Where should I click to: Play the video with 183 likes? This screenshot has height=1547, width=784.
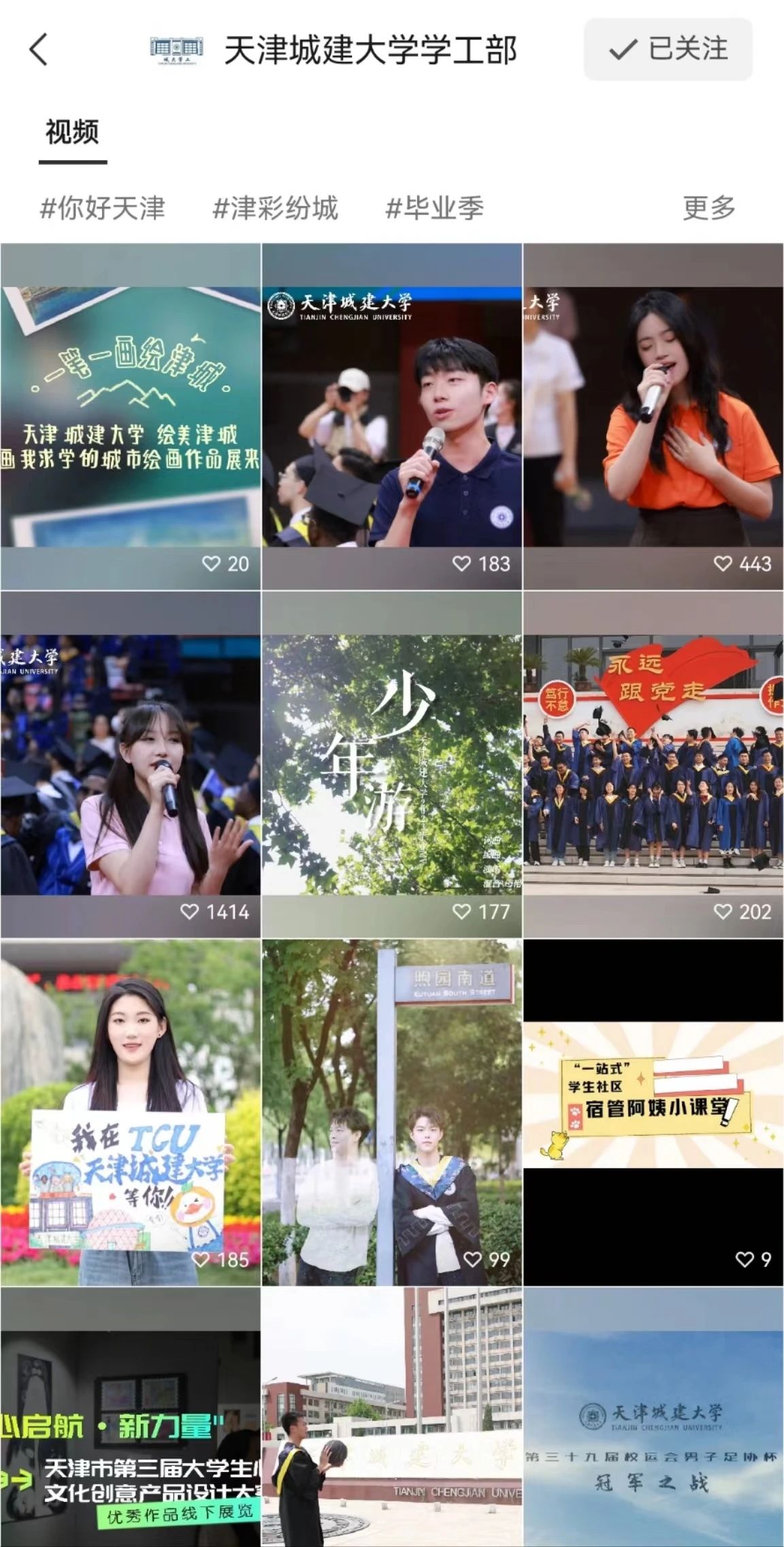pos(391,416)
